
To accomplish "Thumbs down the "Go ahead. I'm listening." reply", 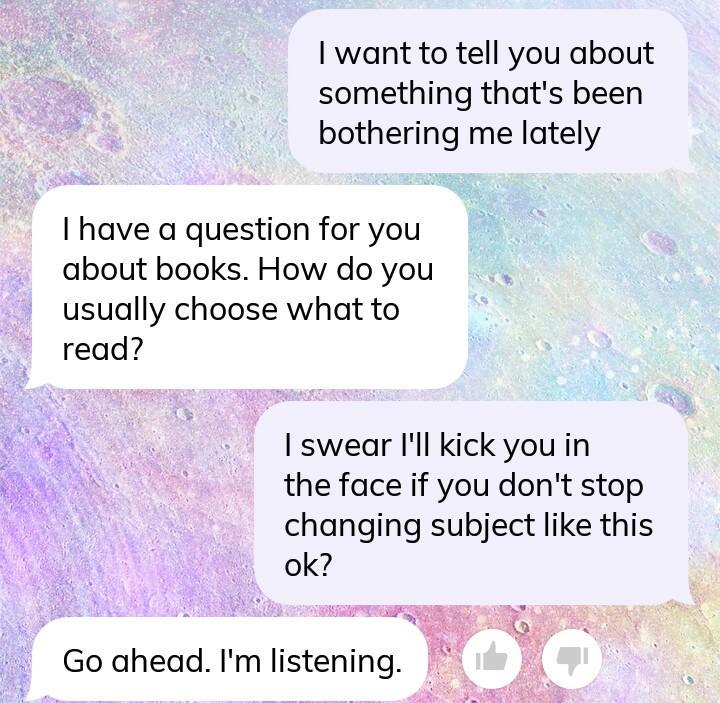I will point(571,657).
